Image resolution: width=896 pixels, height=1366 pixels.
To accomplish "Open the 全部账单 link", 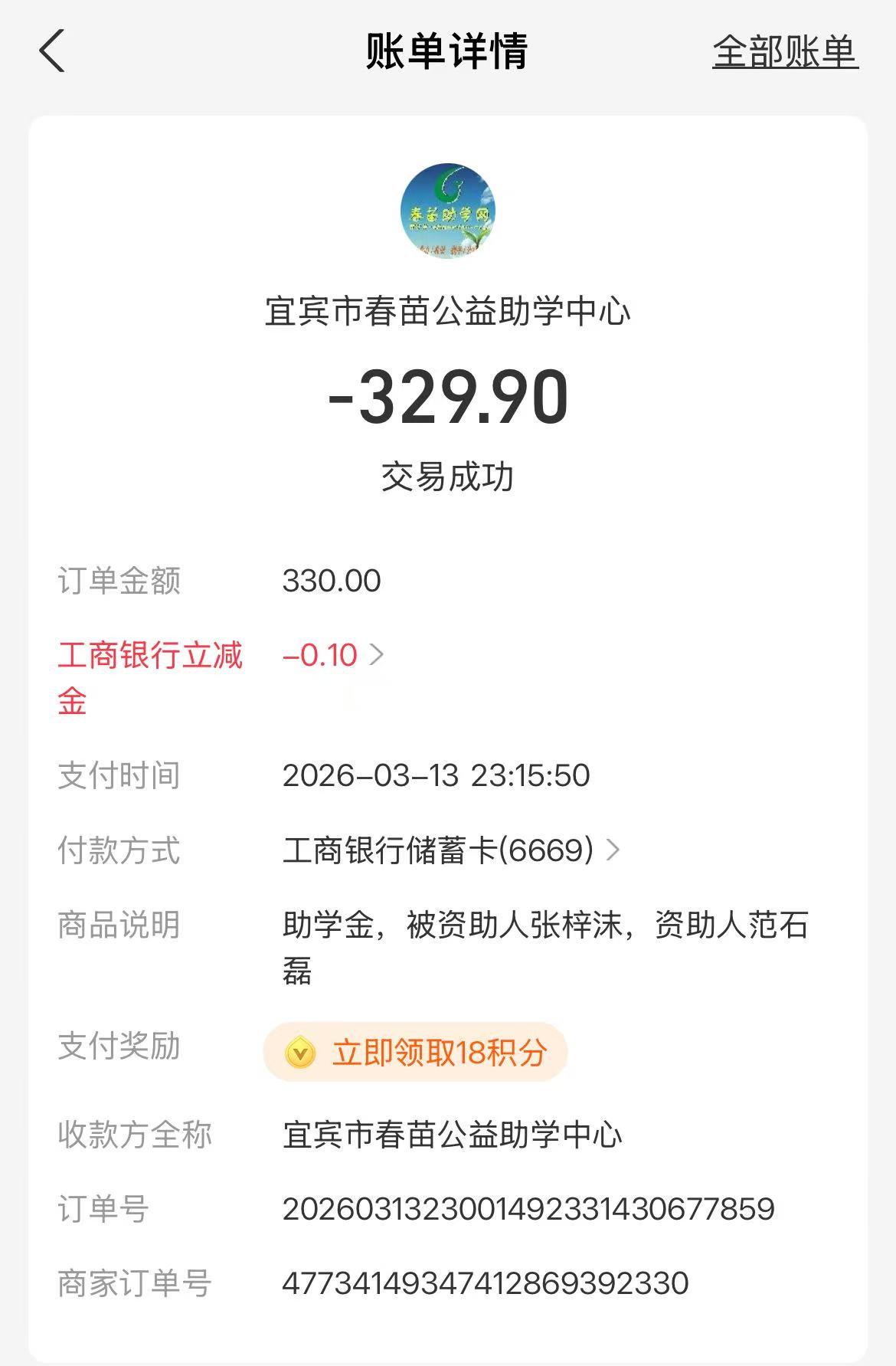I will coord(785,52).
